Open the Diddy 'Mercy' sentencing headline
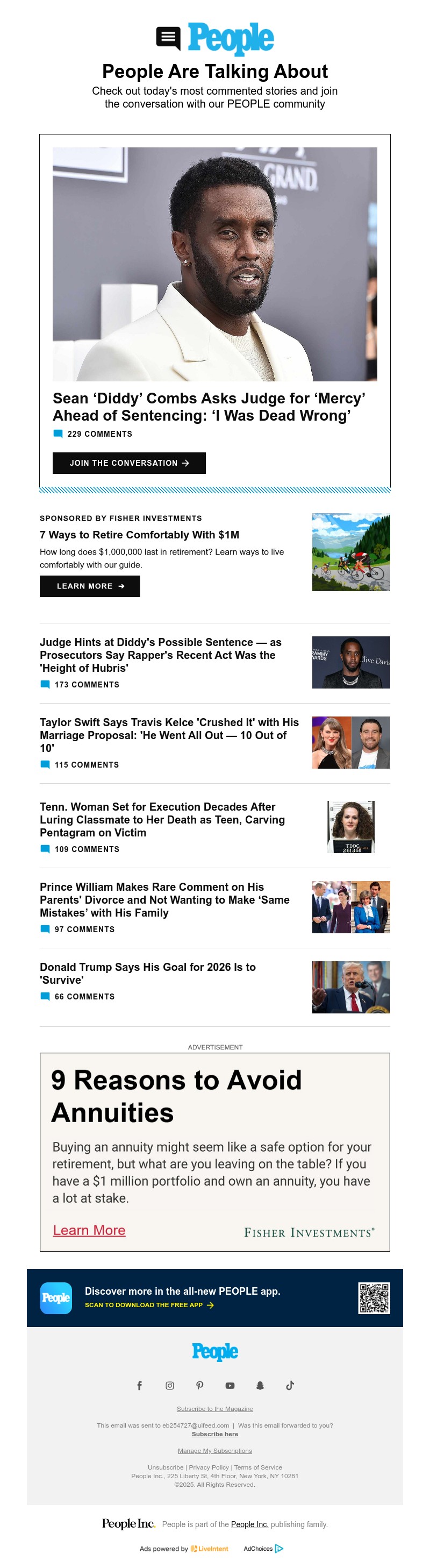 coord(209,407)
